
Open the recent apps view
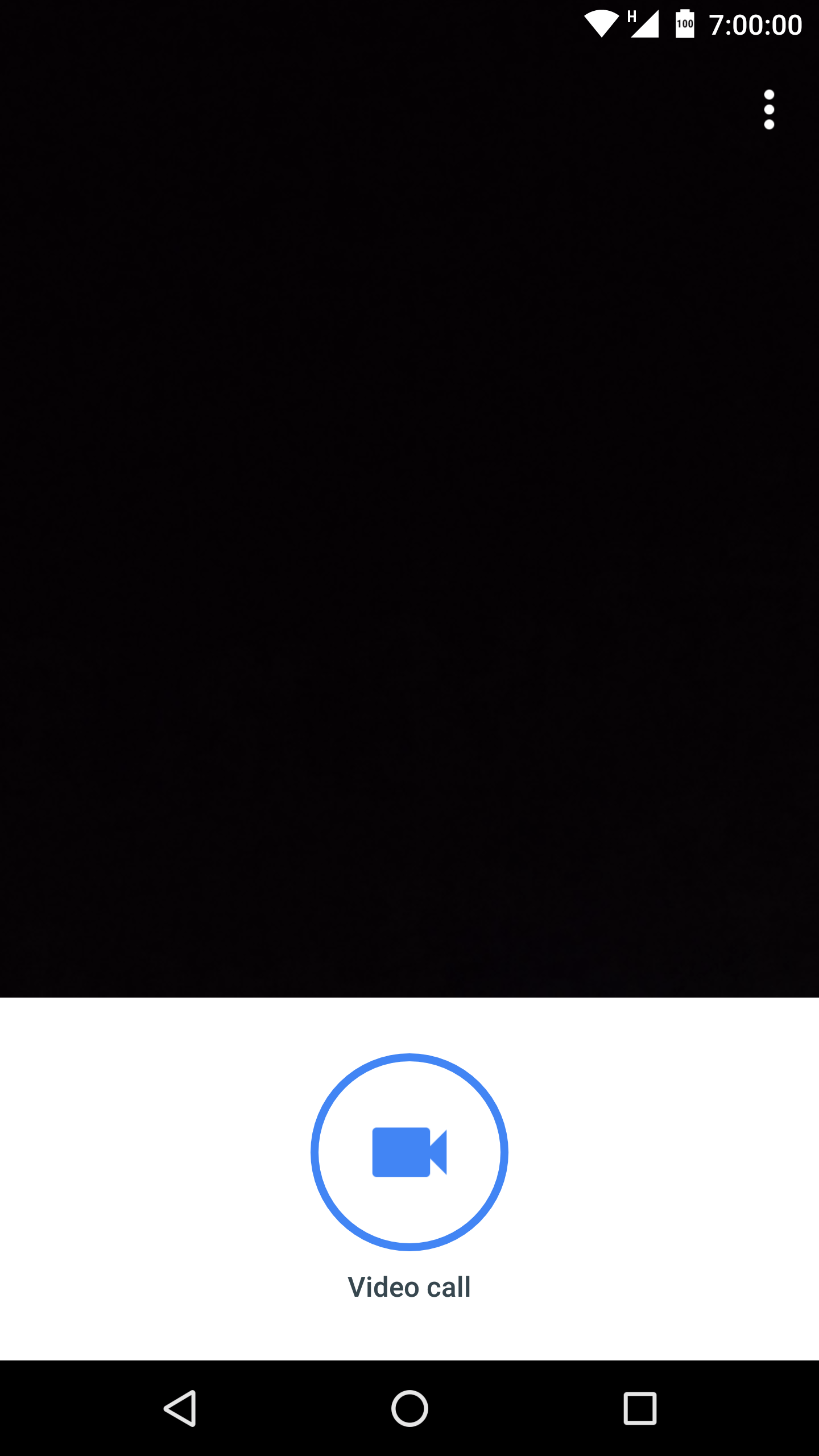click(x=640, y=1408)
